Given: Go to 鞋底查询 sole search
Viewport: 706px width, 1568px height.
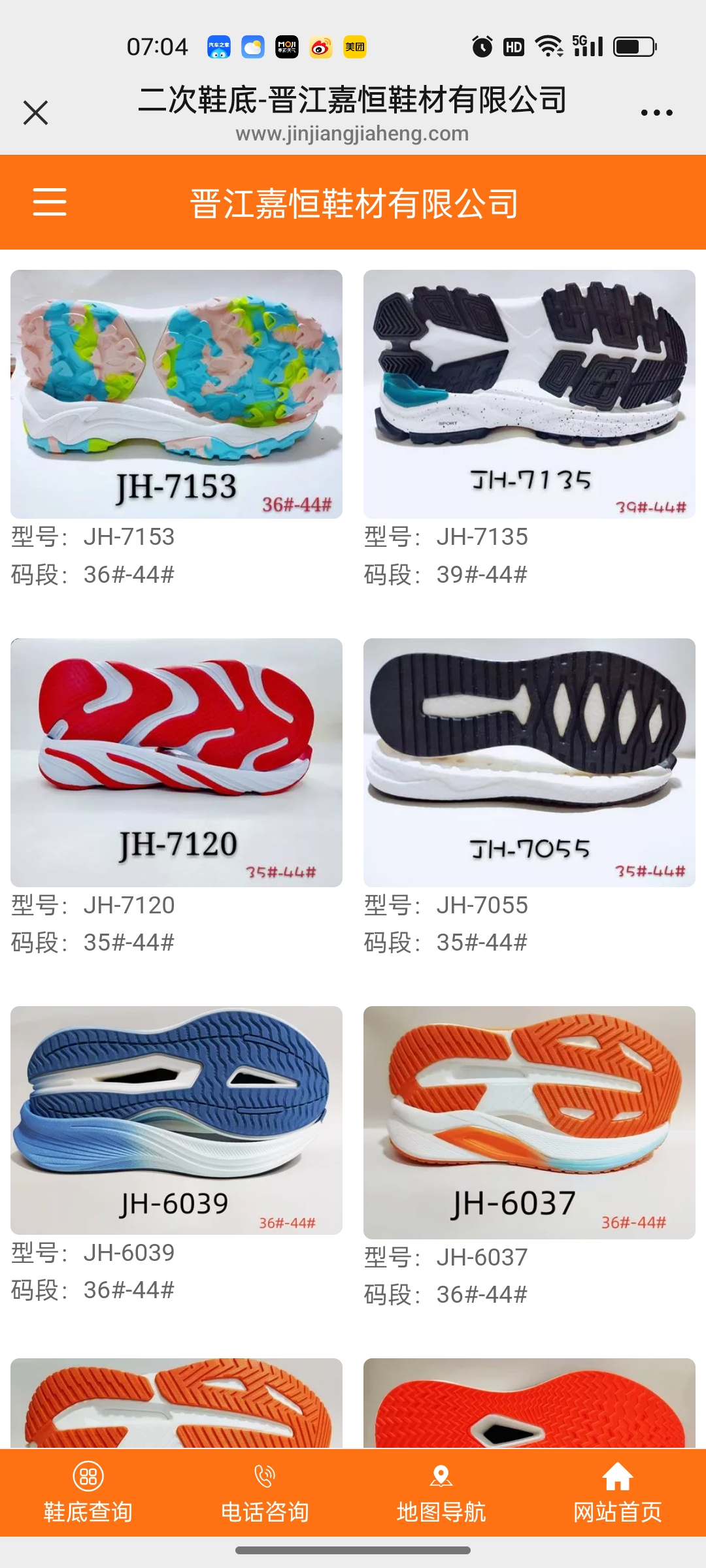Looking at the screenshot, I should point(88,1492).
